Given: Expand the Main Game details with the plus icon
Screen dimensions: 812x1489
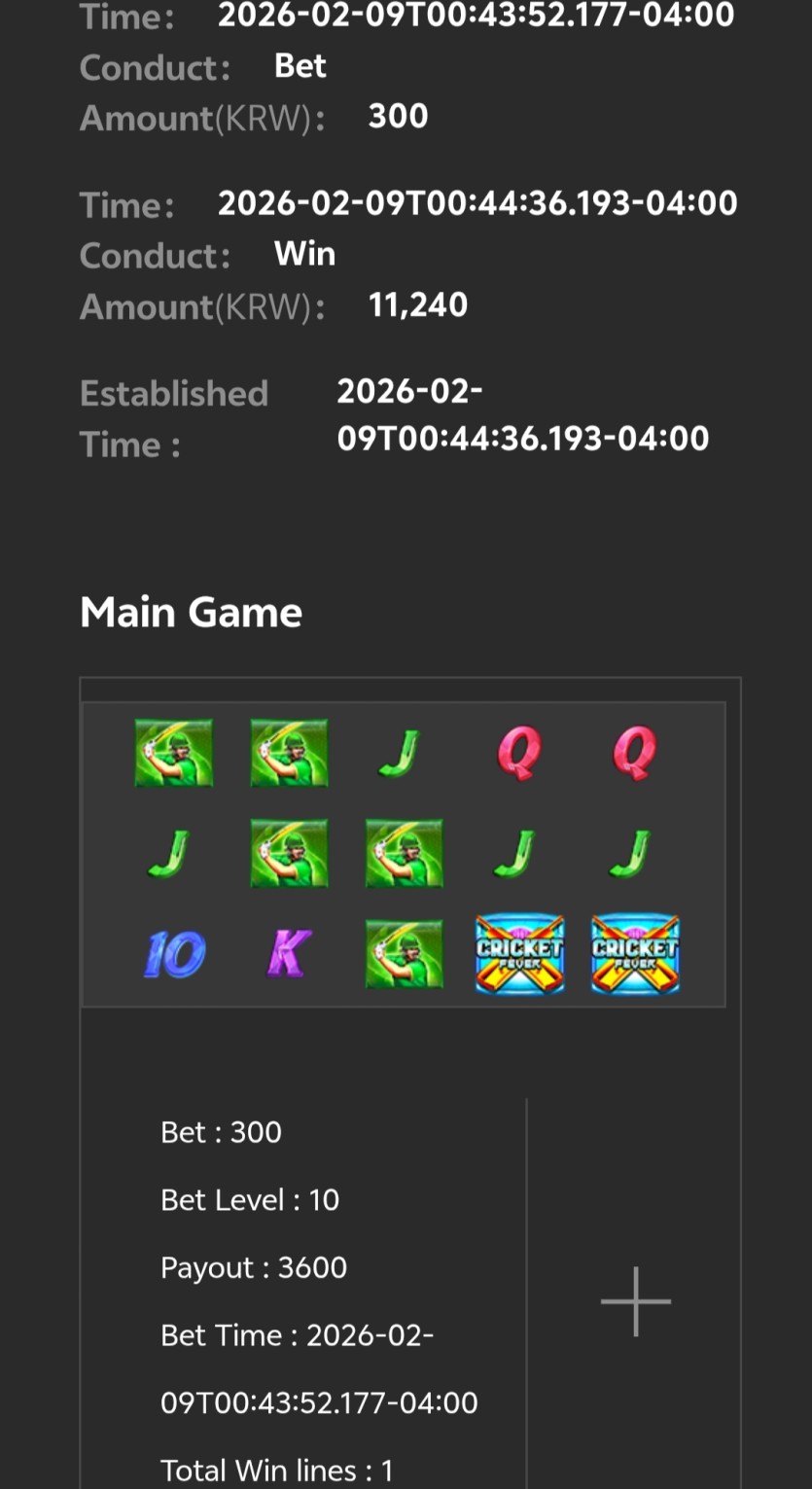Looking at the screenshot, I should click(635, 1301).
